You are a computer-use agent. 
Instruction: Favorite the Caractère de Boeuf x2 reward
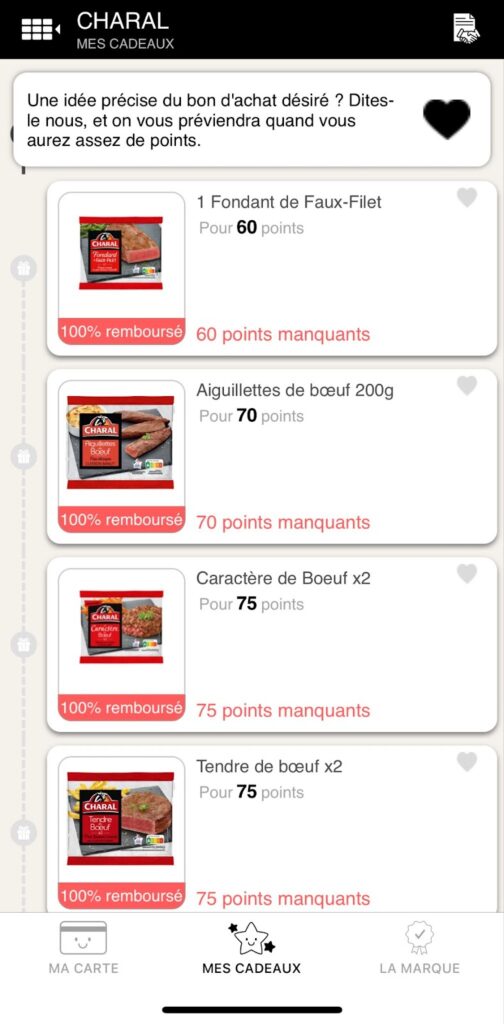pos(467,573)
